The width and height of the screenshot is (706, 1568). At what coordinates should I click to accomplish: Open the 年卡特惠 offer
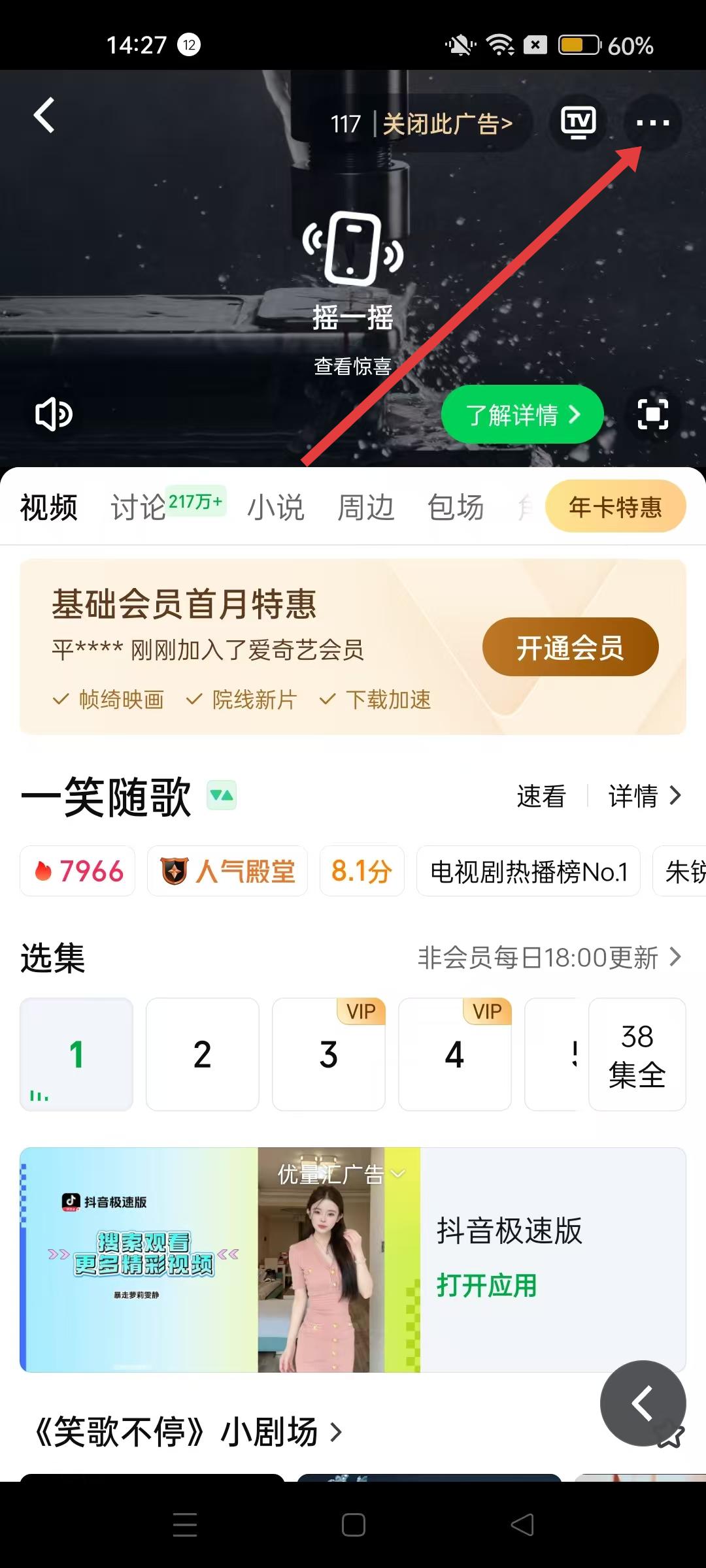615,507
